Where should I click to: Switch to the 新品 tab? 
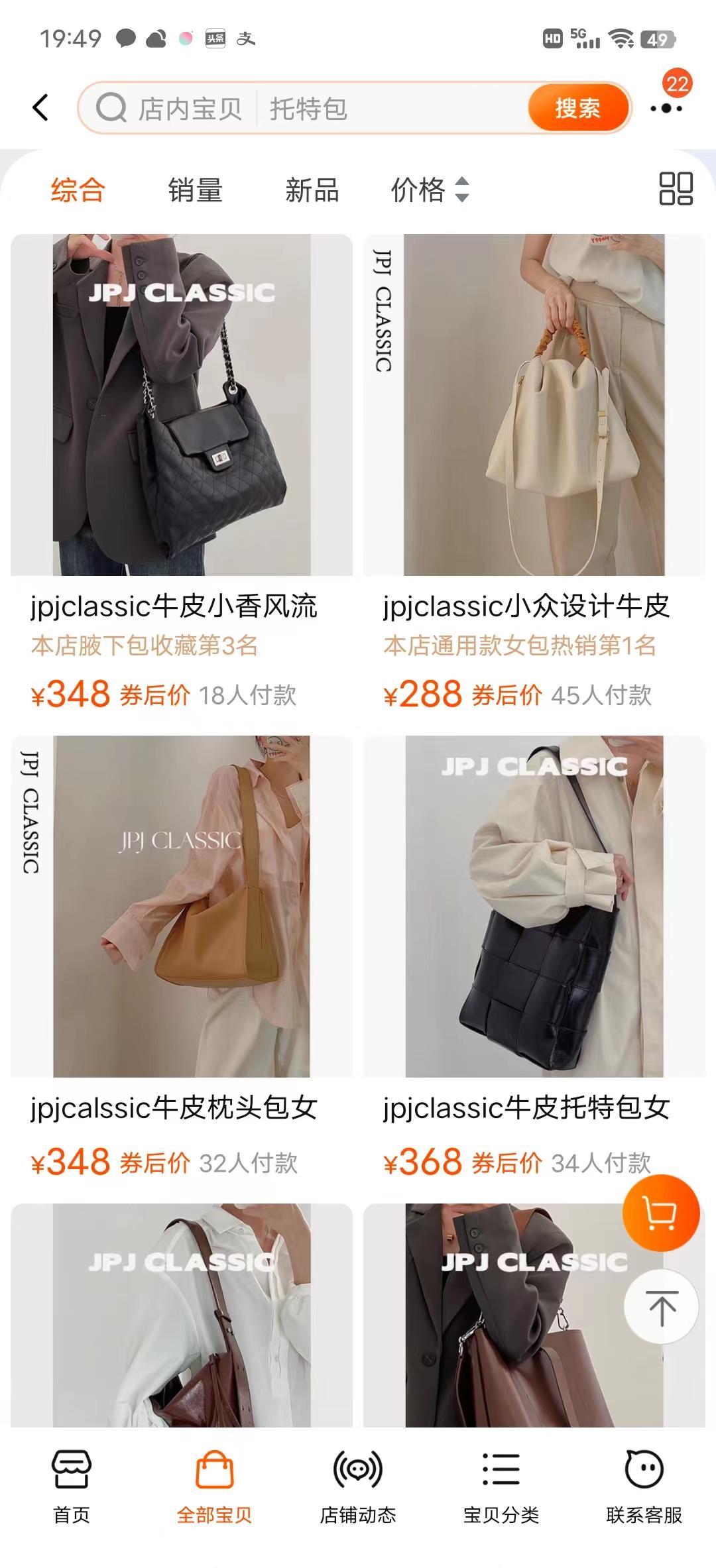312,190
